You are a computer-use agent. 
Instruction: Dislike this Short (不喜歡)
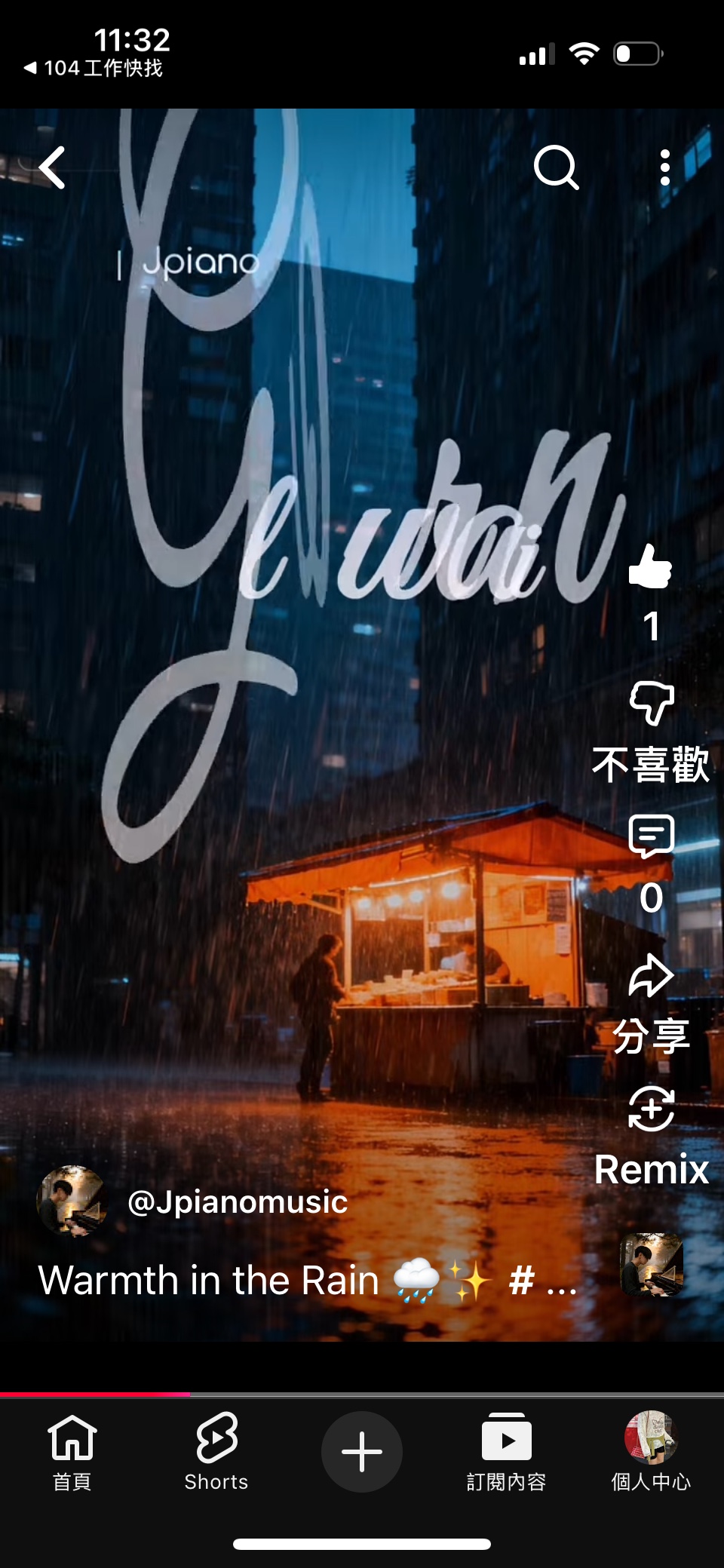point(651,704)
